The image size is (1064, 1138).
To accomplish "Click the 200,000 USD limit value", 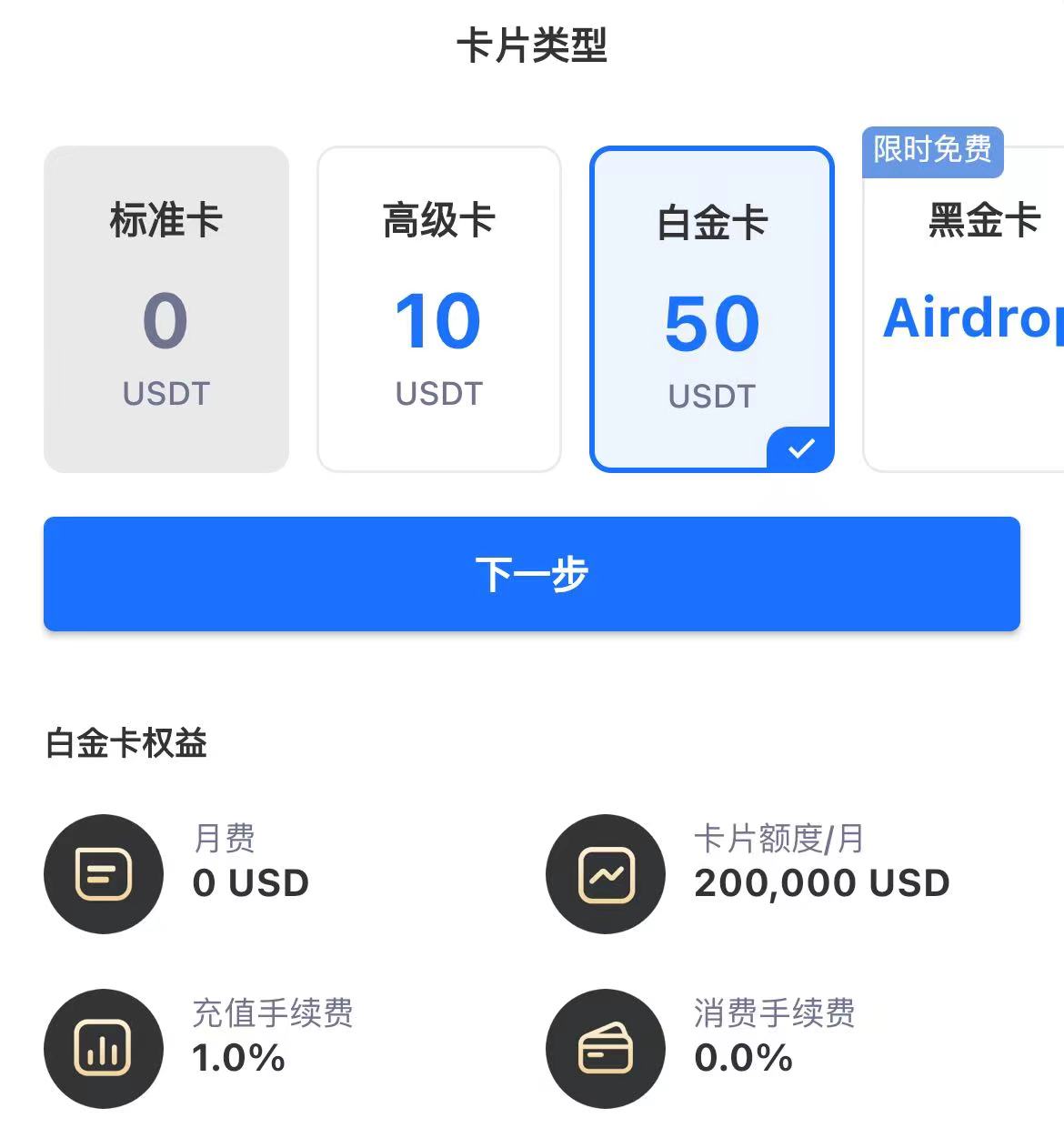I will 821,883.
